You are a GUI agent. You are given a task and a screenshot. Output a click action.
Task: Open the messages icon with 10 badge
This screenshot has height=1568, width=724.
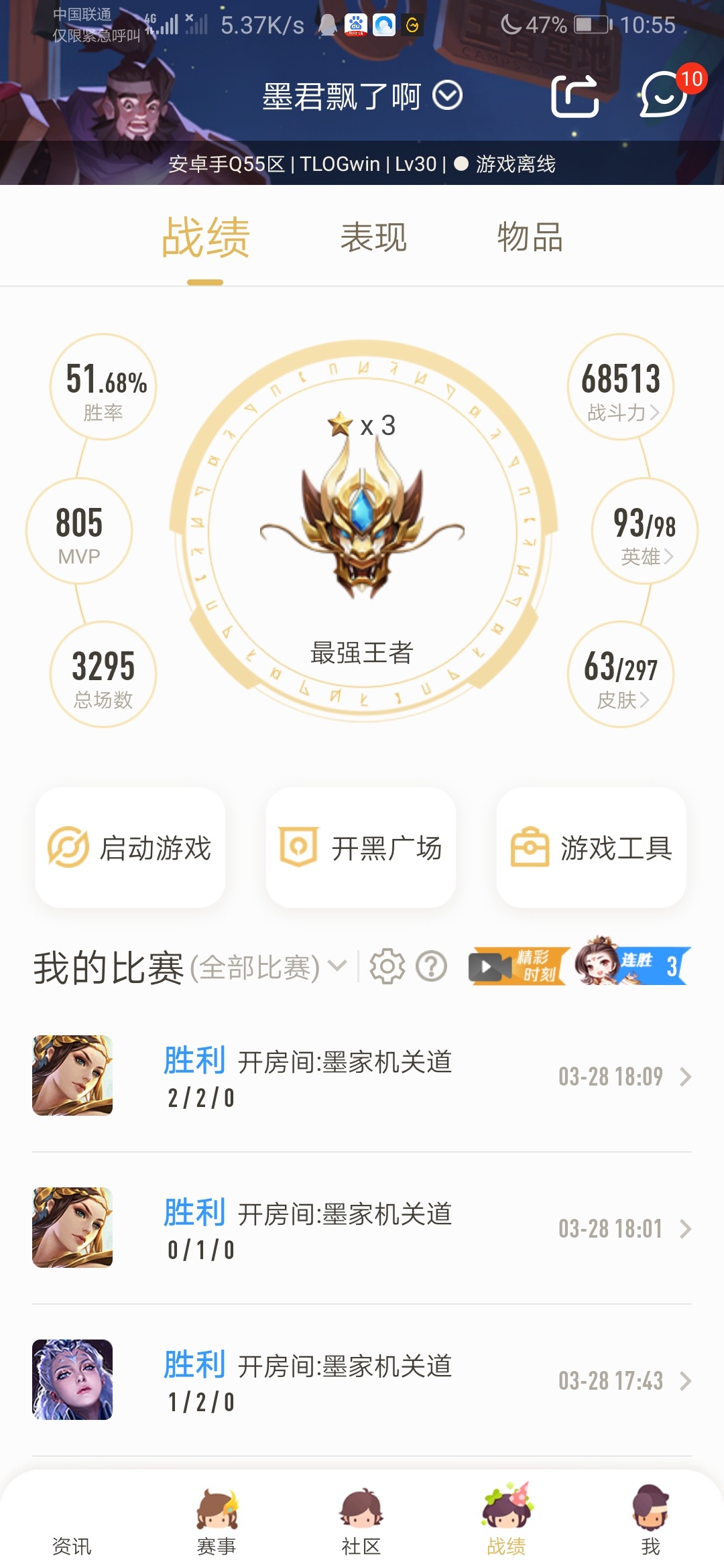pos(664,95)
